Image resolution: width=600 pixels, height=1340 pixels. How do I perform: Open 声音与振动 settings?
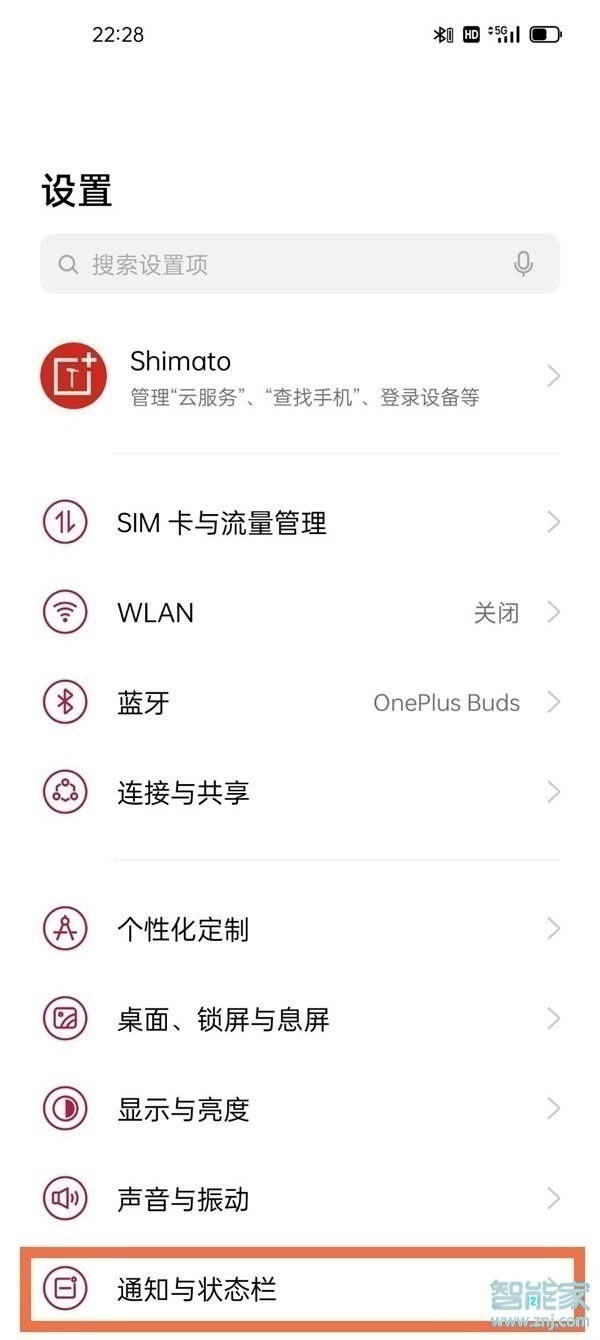[x=300, y=1199]
